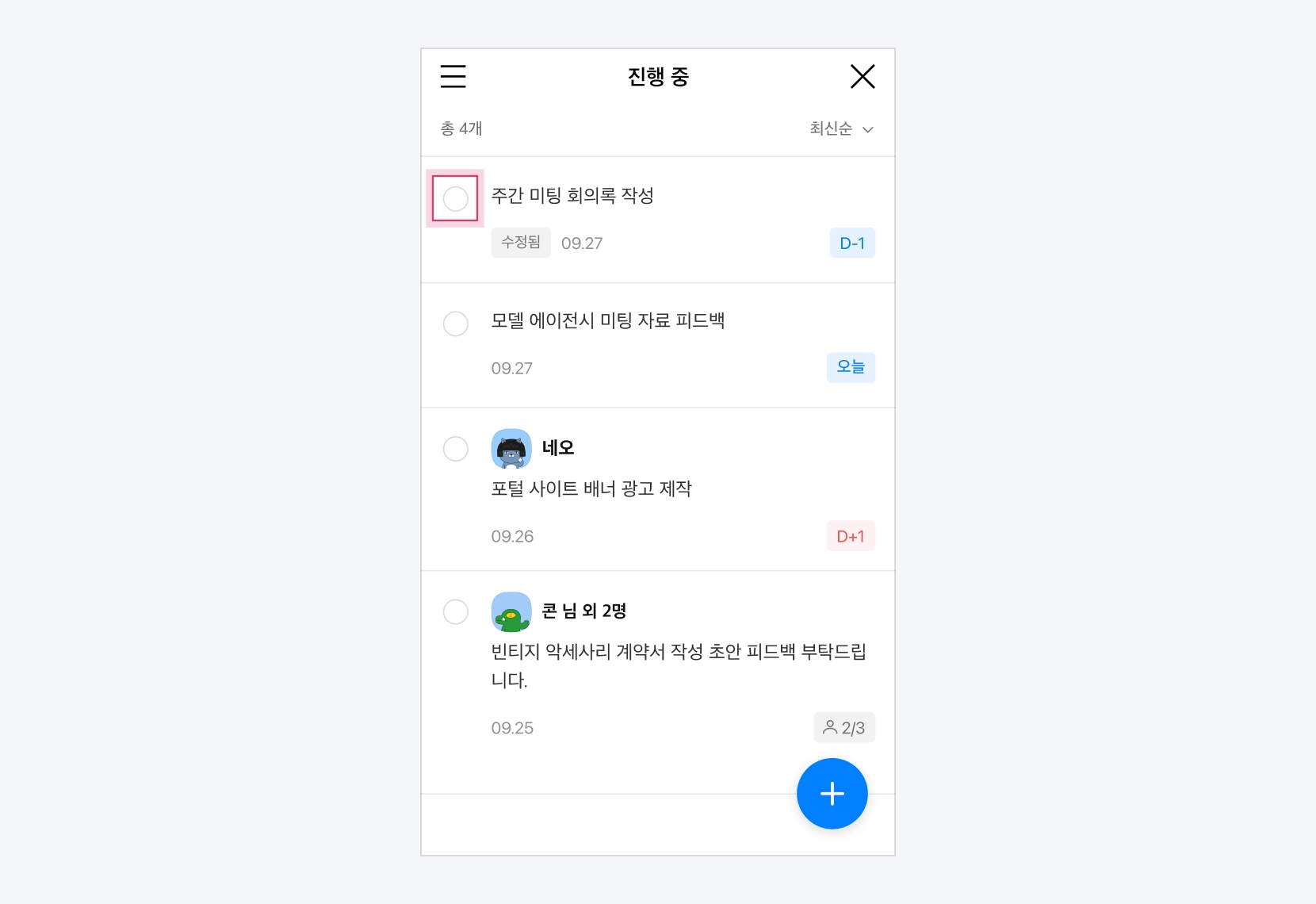The image size is (1316, 904).
Task: Close the 진행 중 screen
Action: click(862, 76)
